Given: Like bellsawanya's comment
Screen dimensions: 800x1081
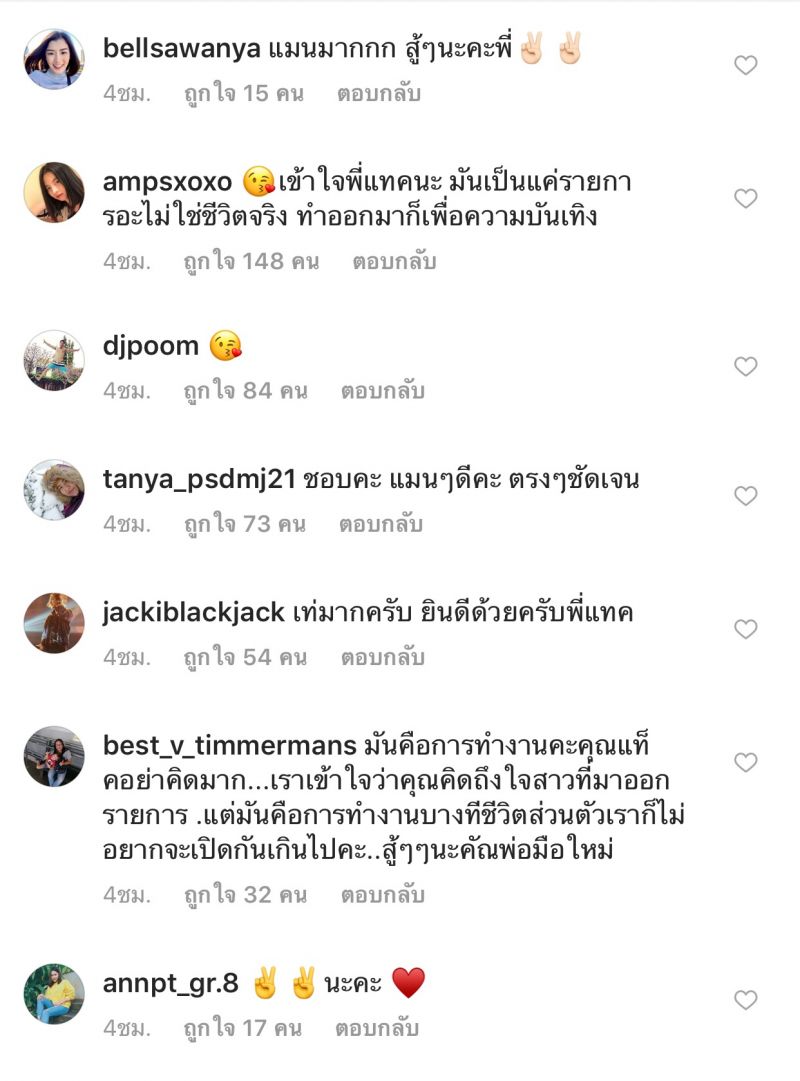Looking at the screenshot, I should pos(746,66).
